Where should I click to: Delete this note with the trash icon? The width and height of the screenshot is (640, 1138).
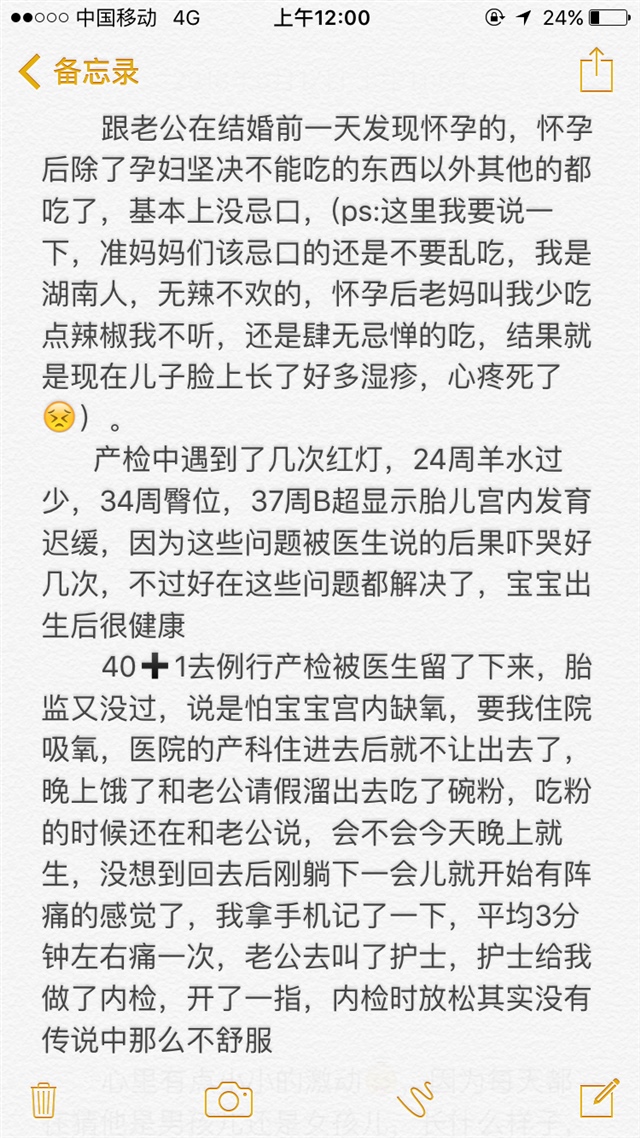point(43,1099)
